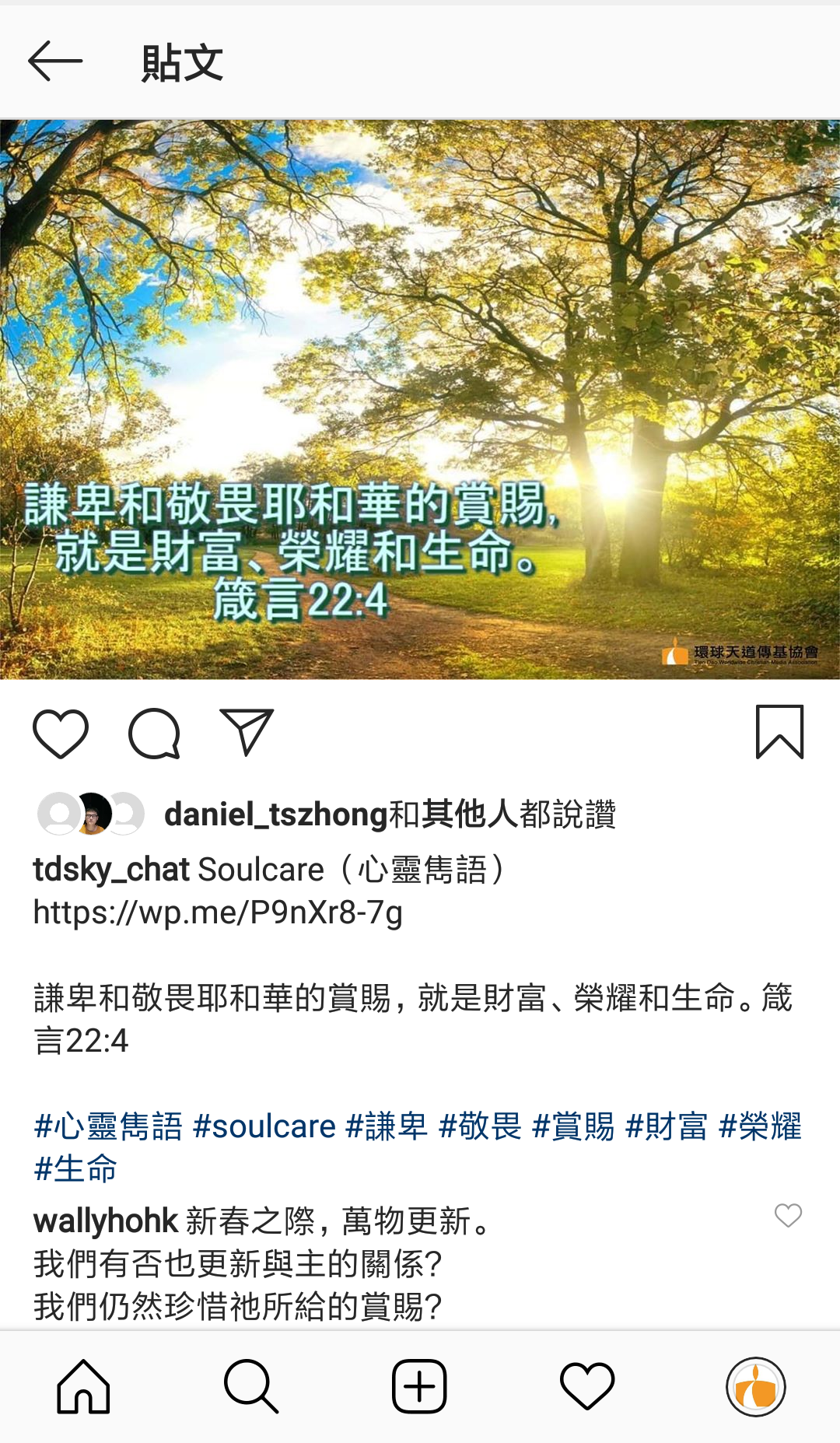This screenshot has height=1443, width=840.
Task: Open the profile tab
Action: (x=755, y=1386)
